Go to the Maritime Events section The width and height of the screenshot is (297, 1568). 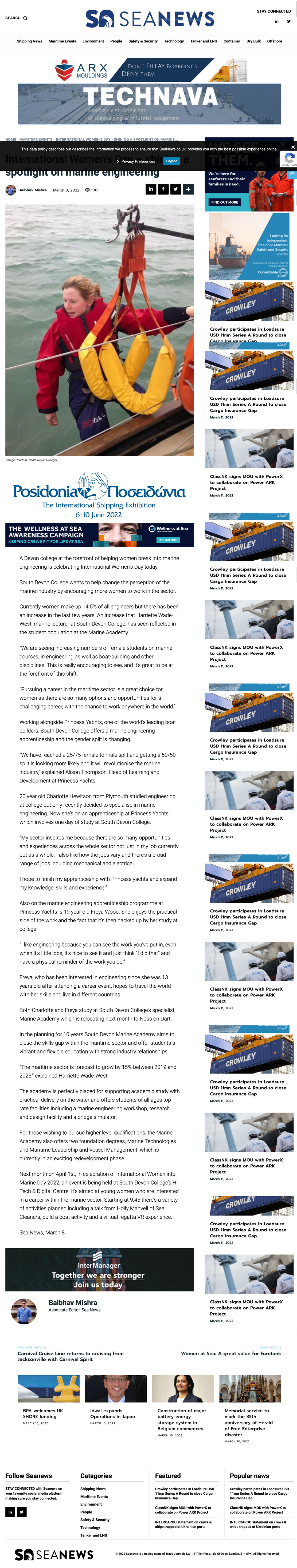click(x=62, y=41)
